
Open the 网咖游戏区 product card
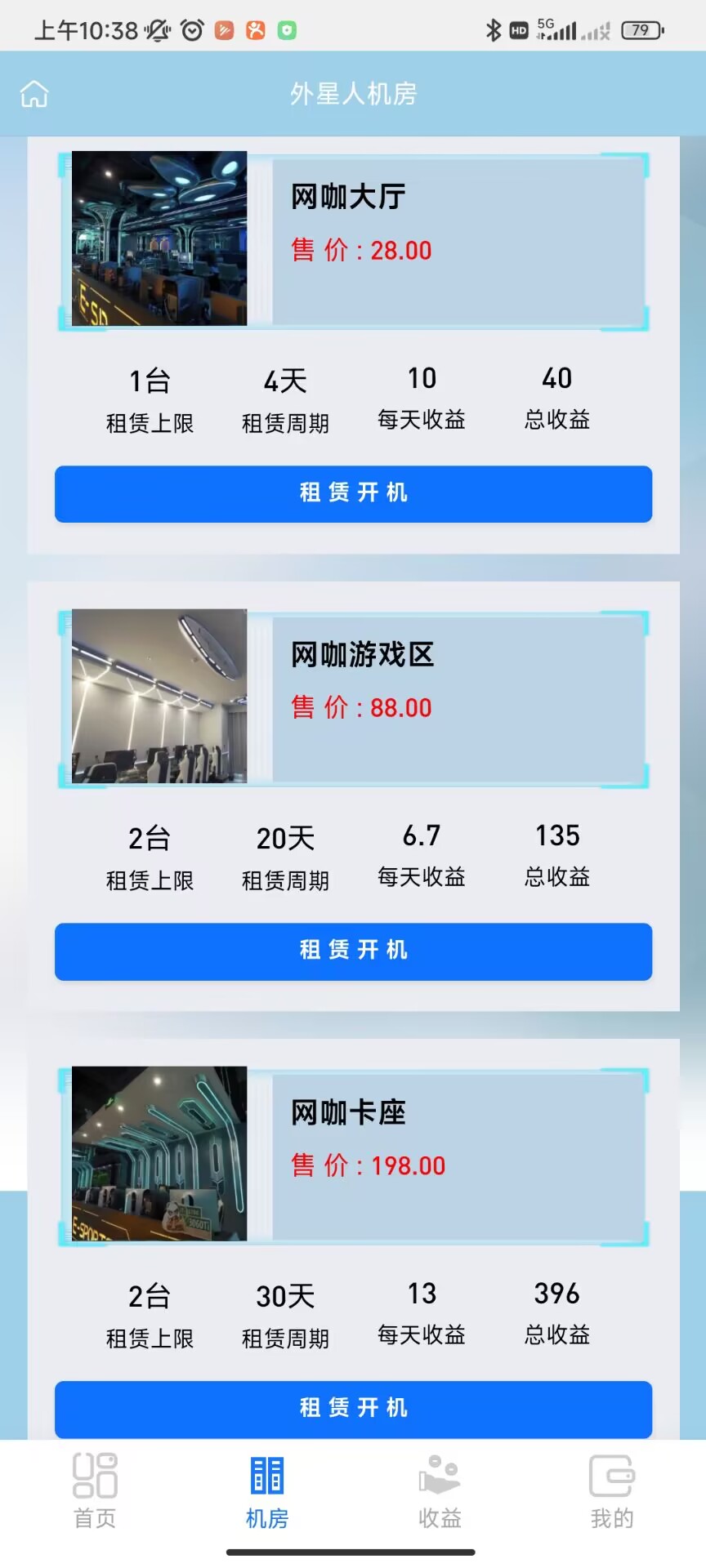tap(353, 697)
